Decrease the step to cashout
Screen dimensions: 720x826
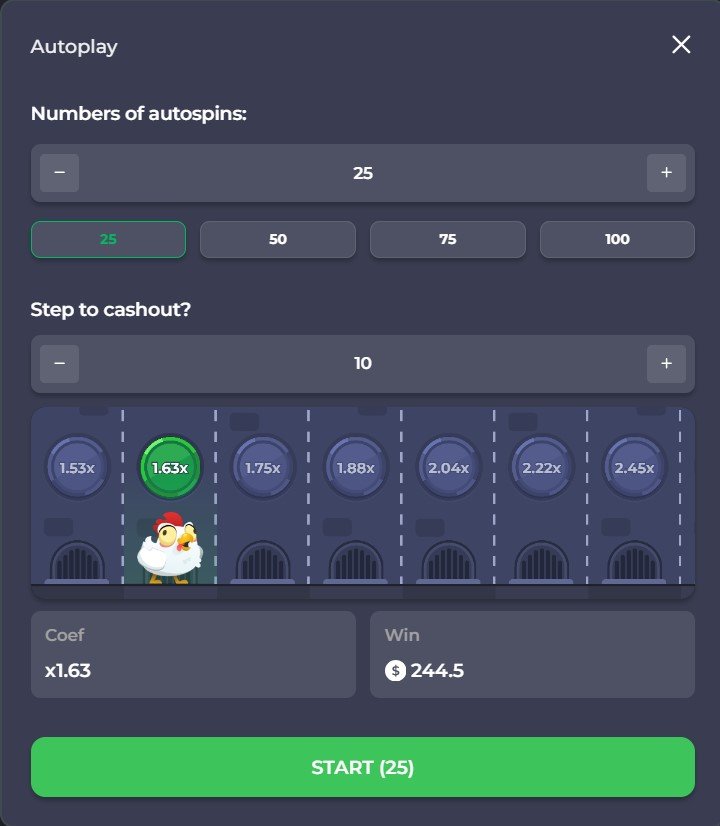[x=60, y=363]
